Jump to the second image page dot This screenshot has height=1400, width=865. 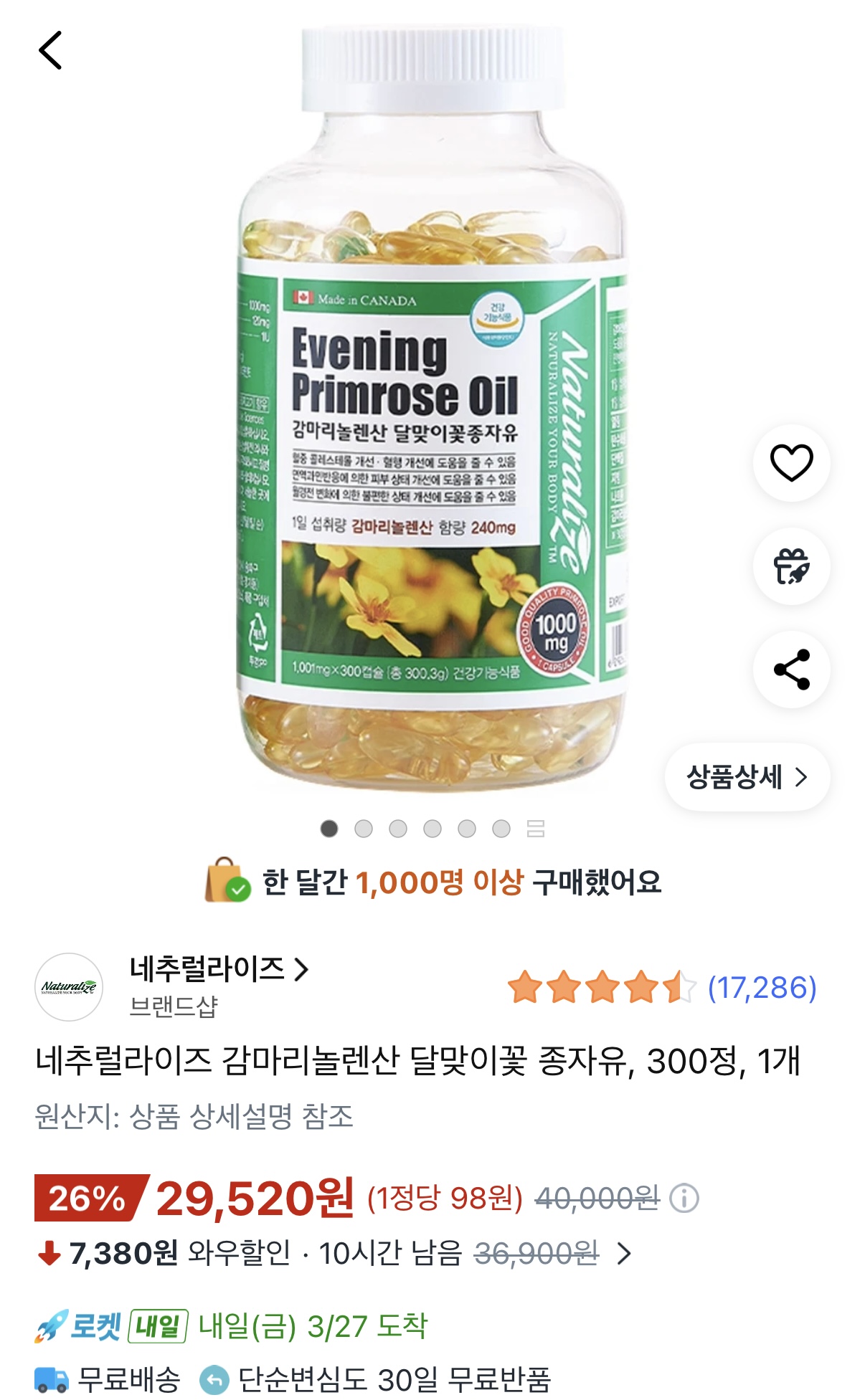pos(364,829)
